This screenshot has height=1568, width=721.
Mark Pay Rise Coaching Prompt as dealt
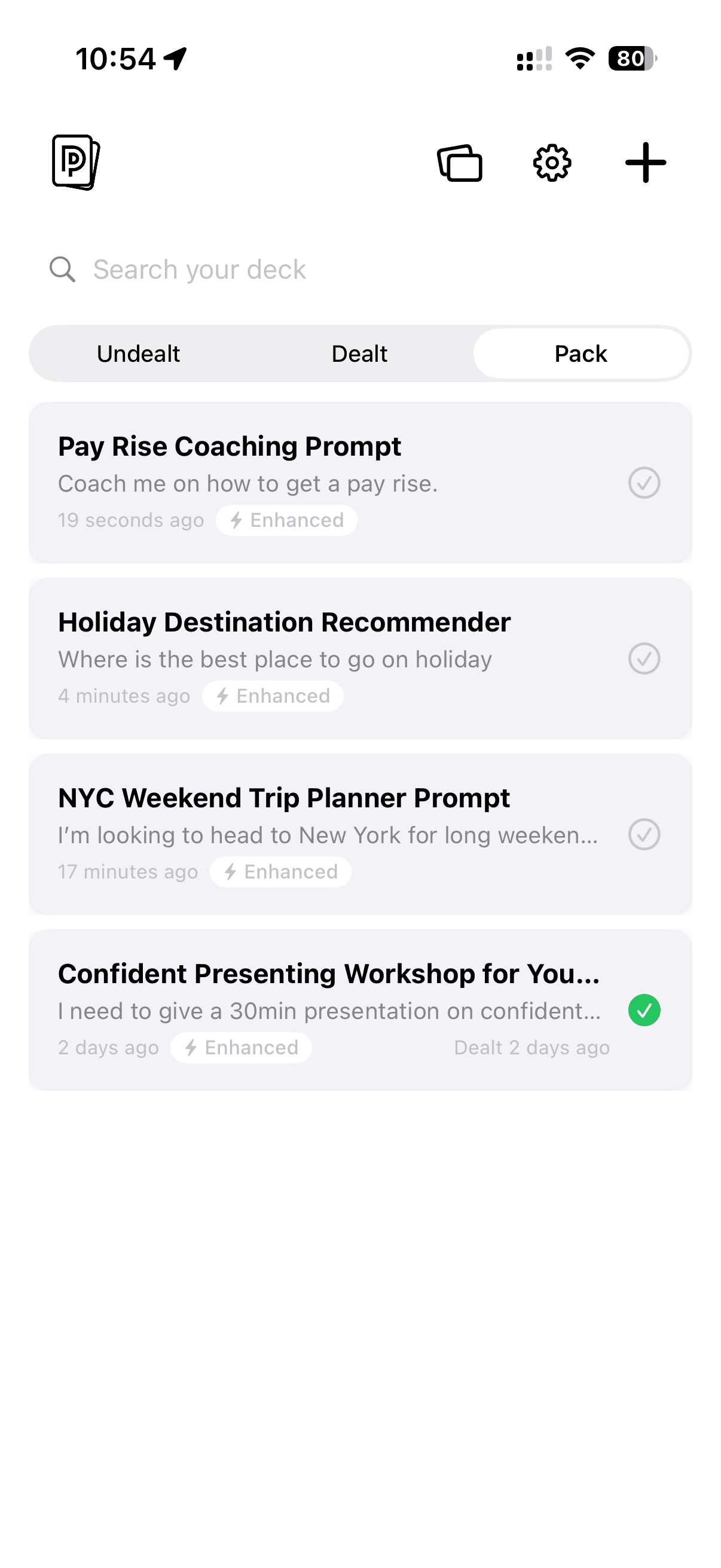[x=644, y=483]
